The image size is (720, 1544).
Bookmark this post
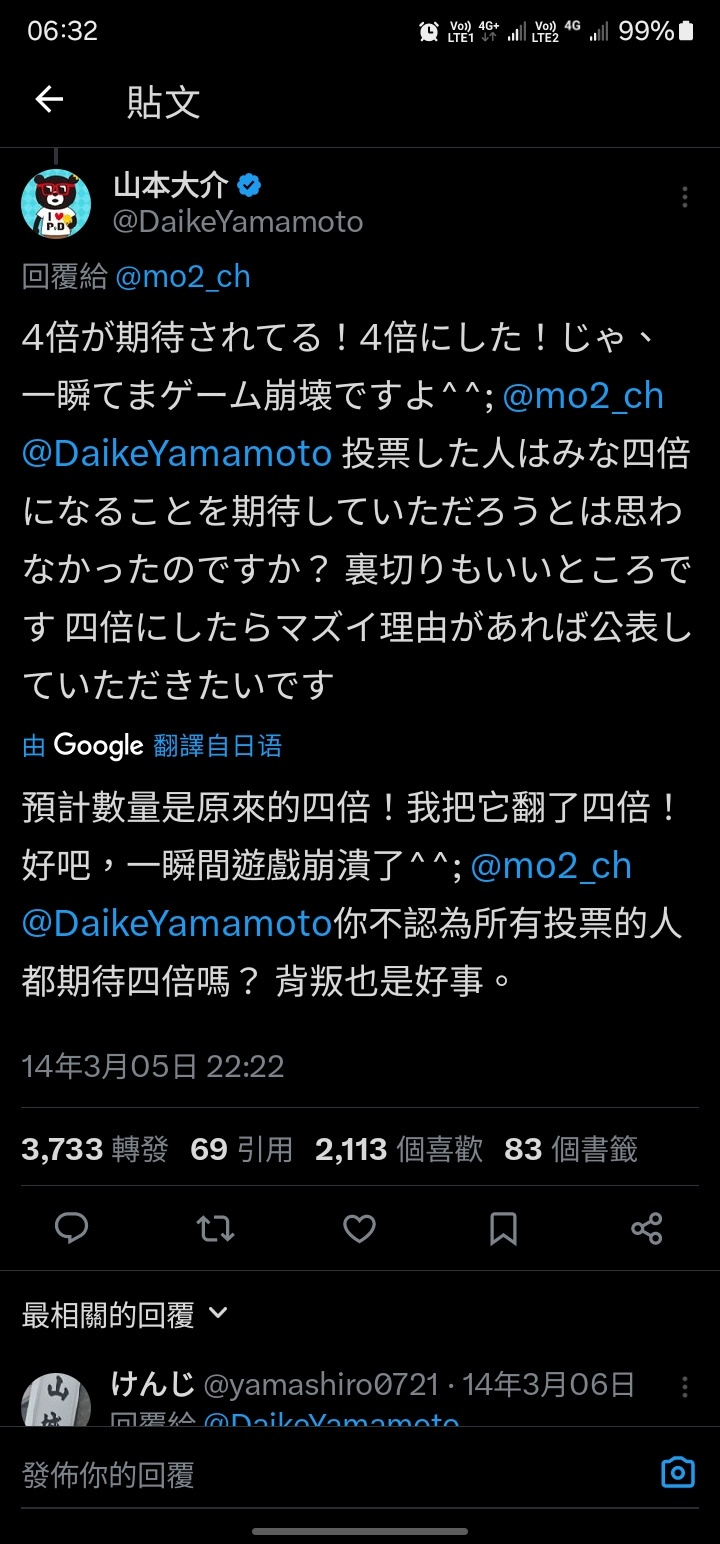pyautogui.click(x=503, y=1228)
